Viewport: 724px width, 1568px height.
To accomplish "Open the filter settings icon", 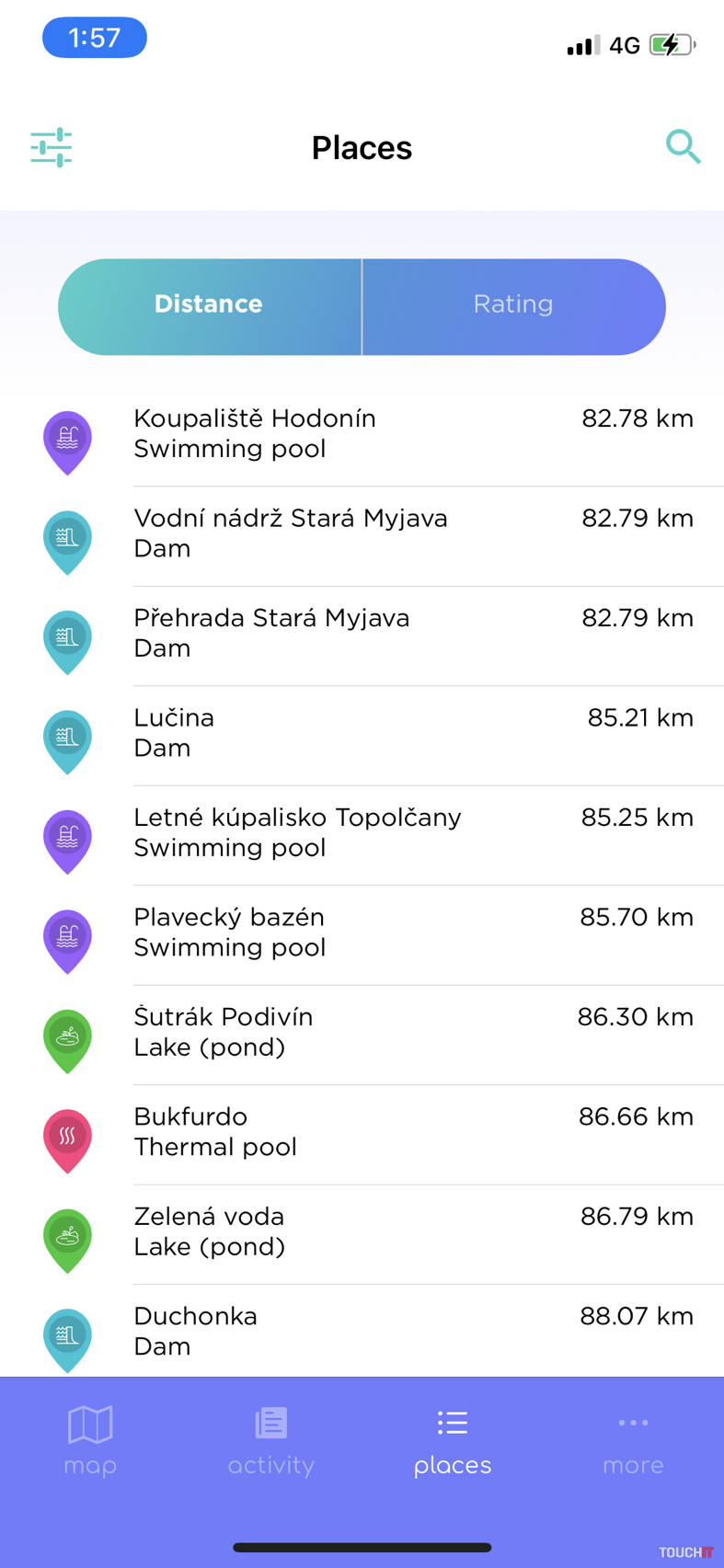I will pos(52,147).
